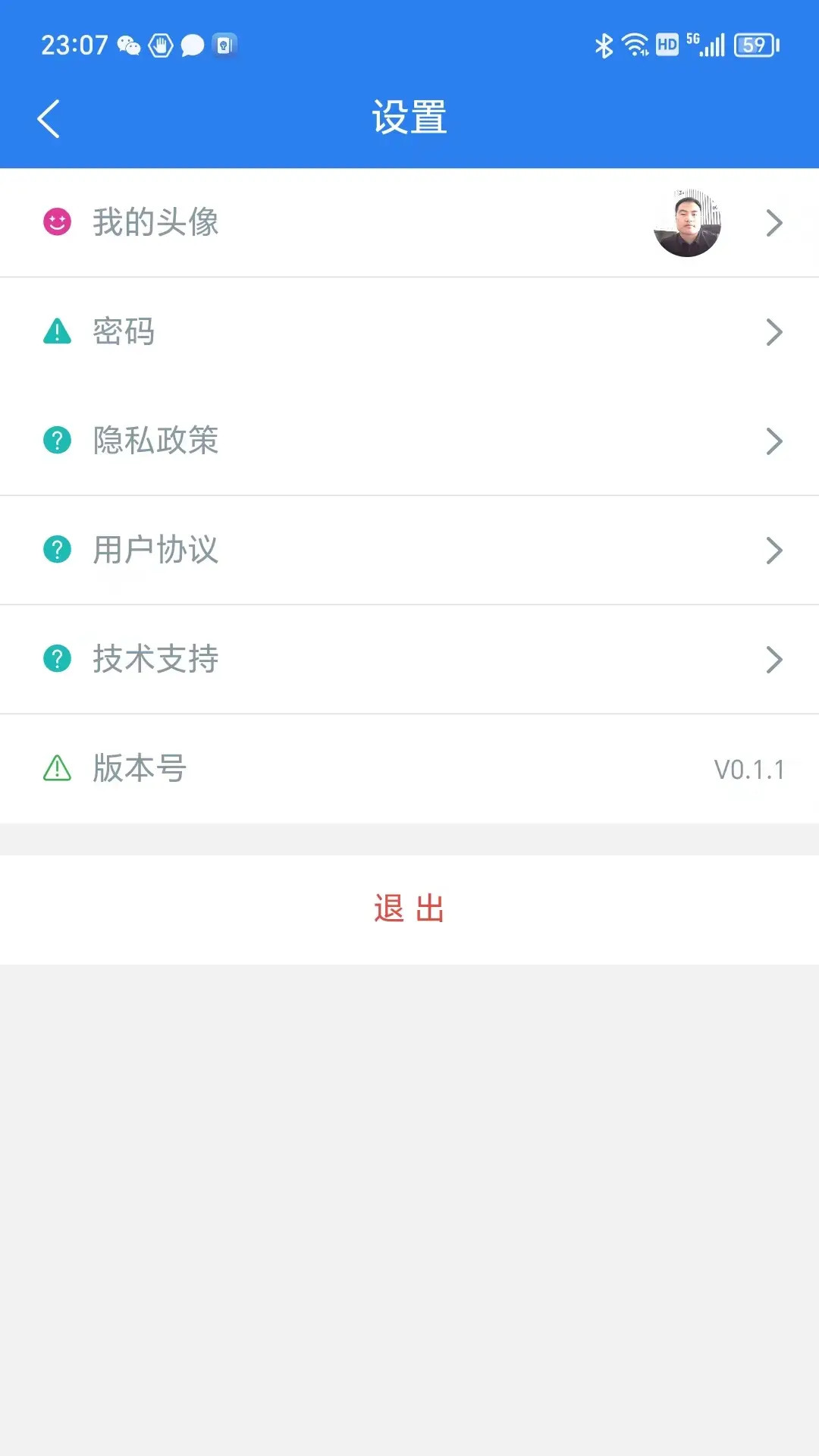Tap the red 退出 logout button
Viewport: 819px width, 1456px height.
[409, 908]
